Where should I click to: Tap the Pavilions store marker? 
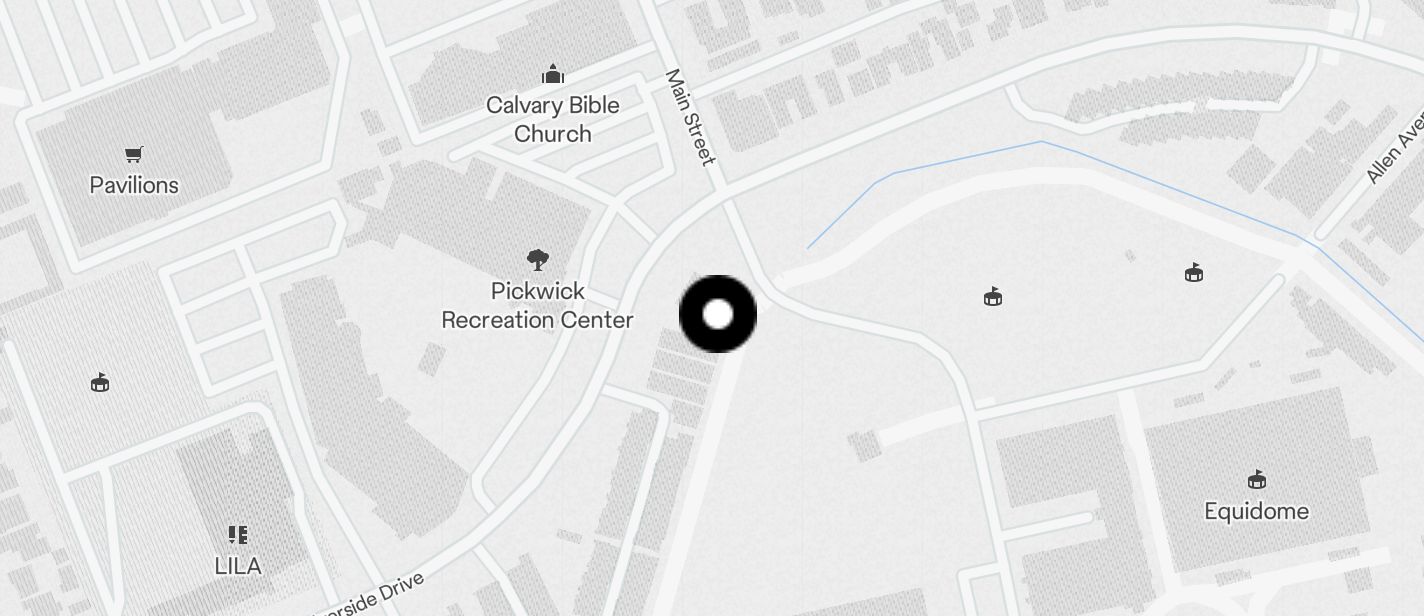point(133,155)
